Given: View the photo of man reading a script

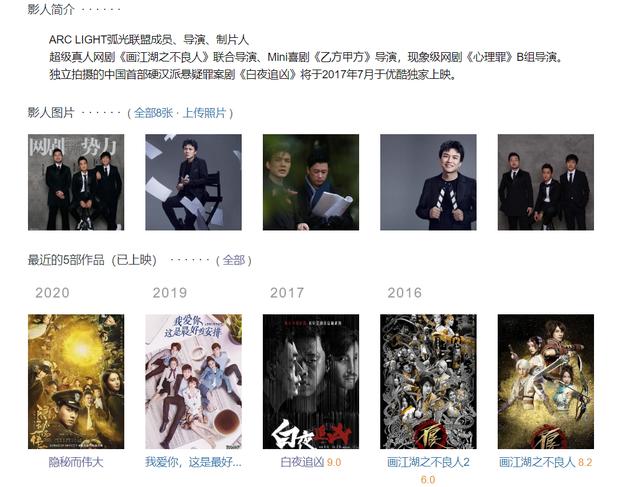Looking at the screenshot, I should tap(310, 182).
